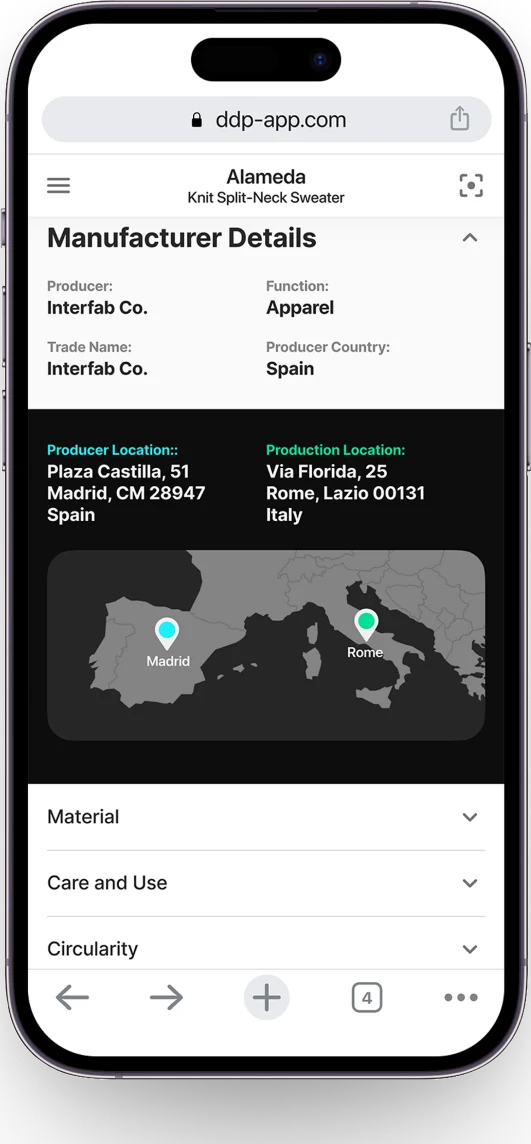Expand the Circularity section

266,946
